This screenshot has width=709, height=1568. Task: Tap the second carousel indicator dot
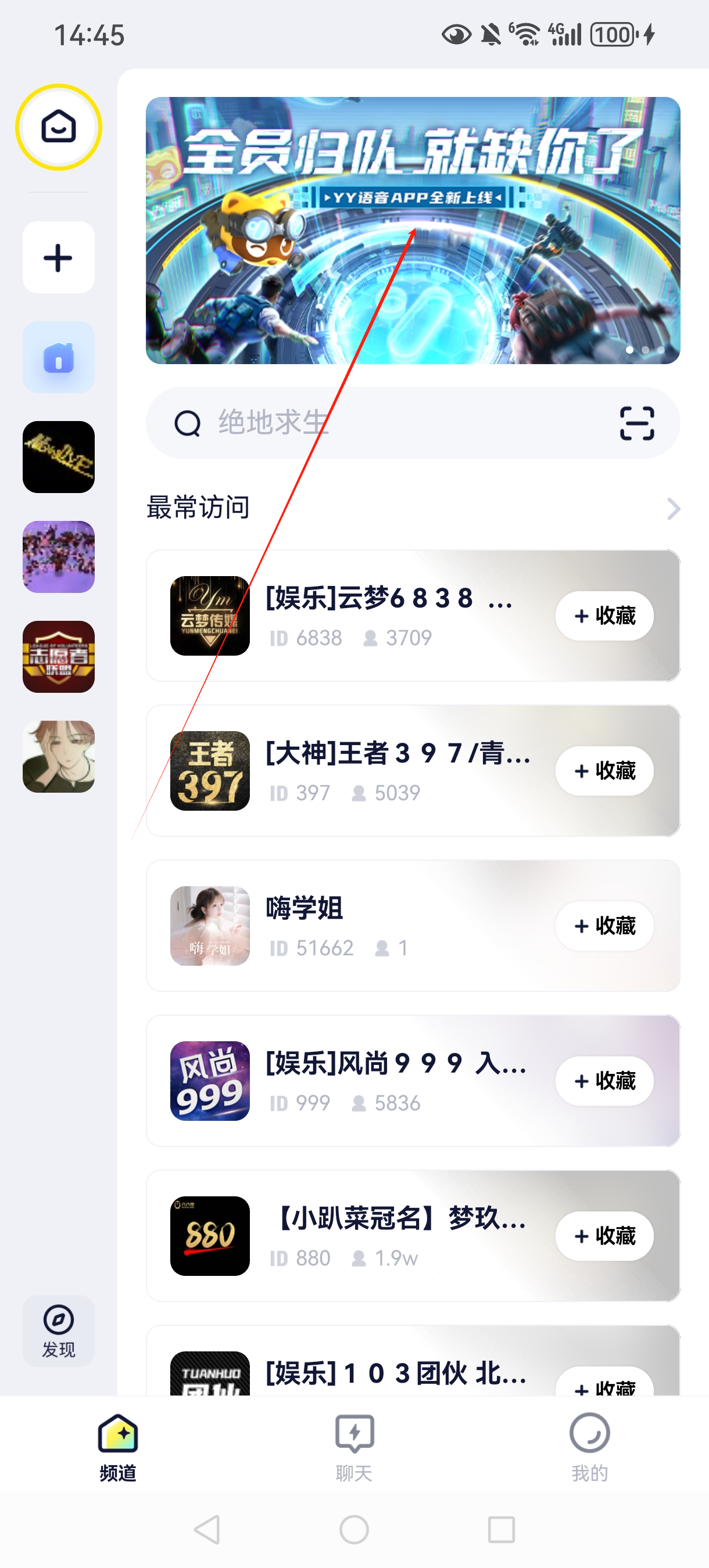(647, 350)
